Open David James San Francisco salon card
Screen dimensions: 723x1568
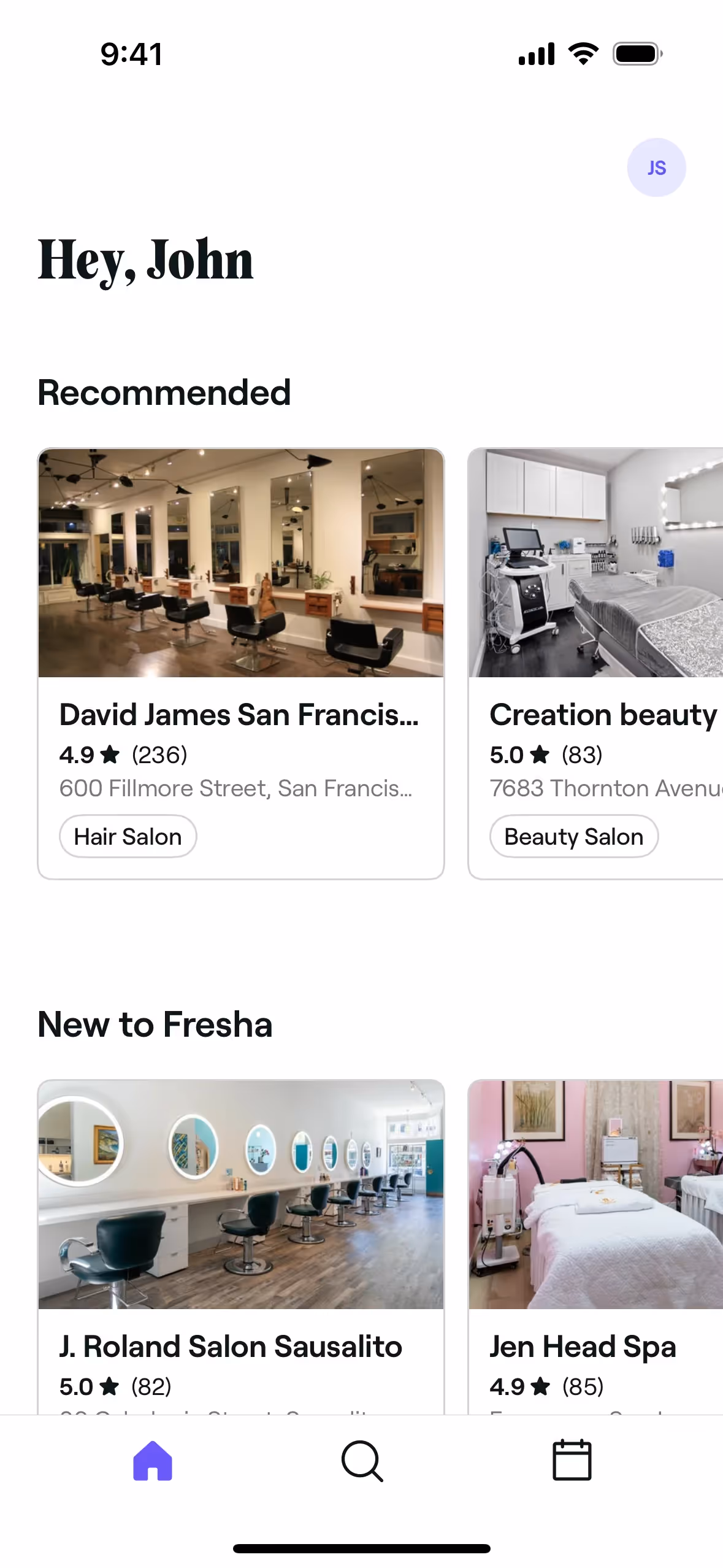[x=241, y=663]
